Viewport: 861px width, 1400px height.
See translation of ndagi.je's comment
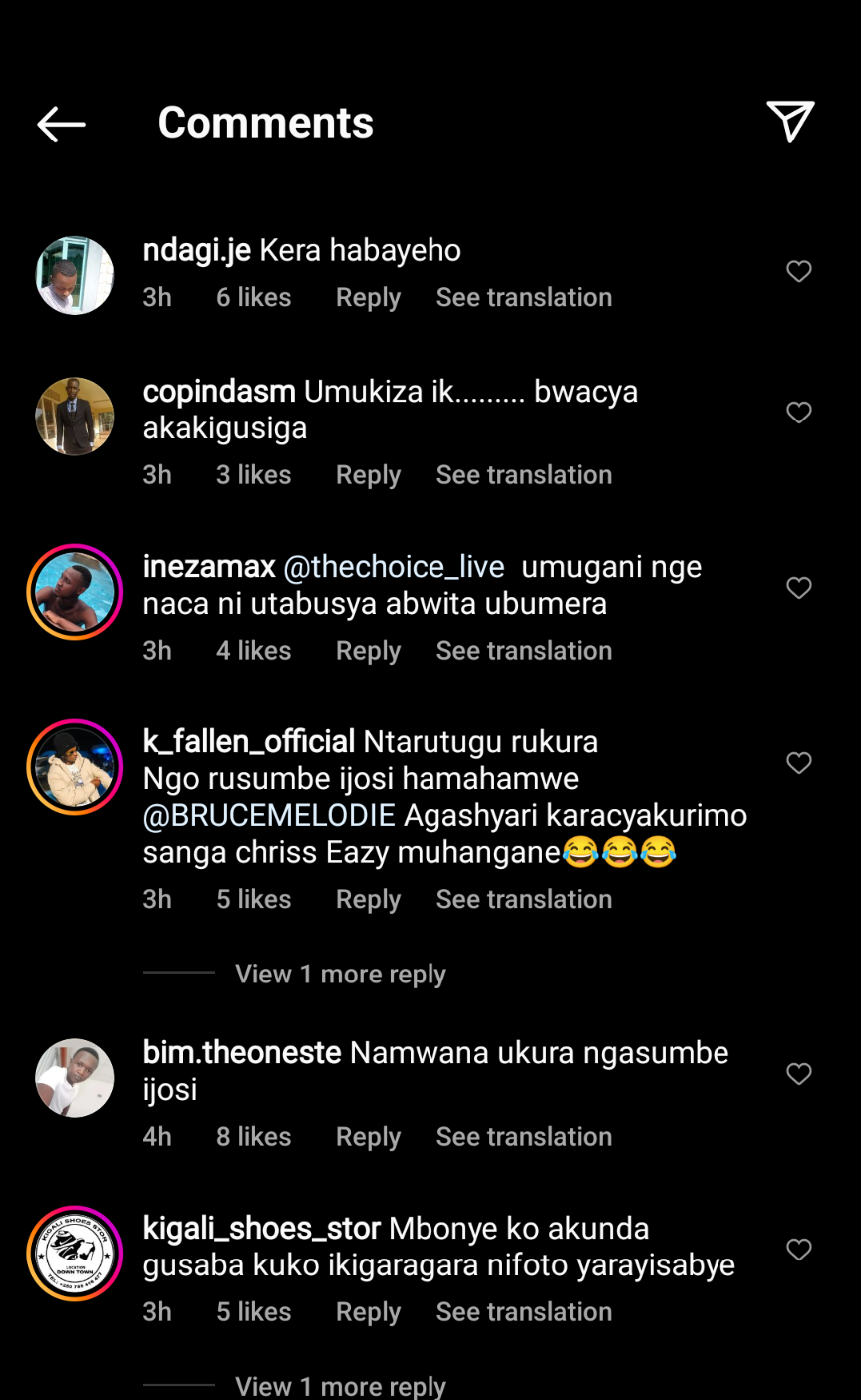(x=523, y=298)
